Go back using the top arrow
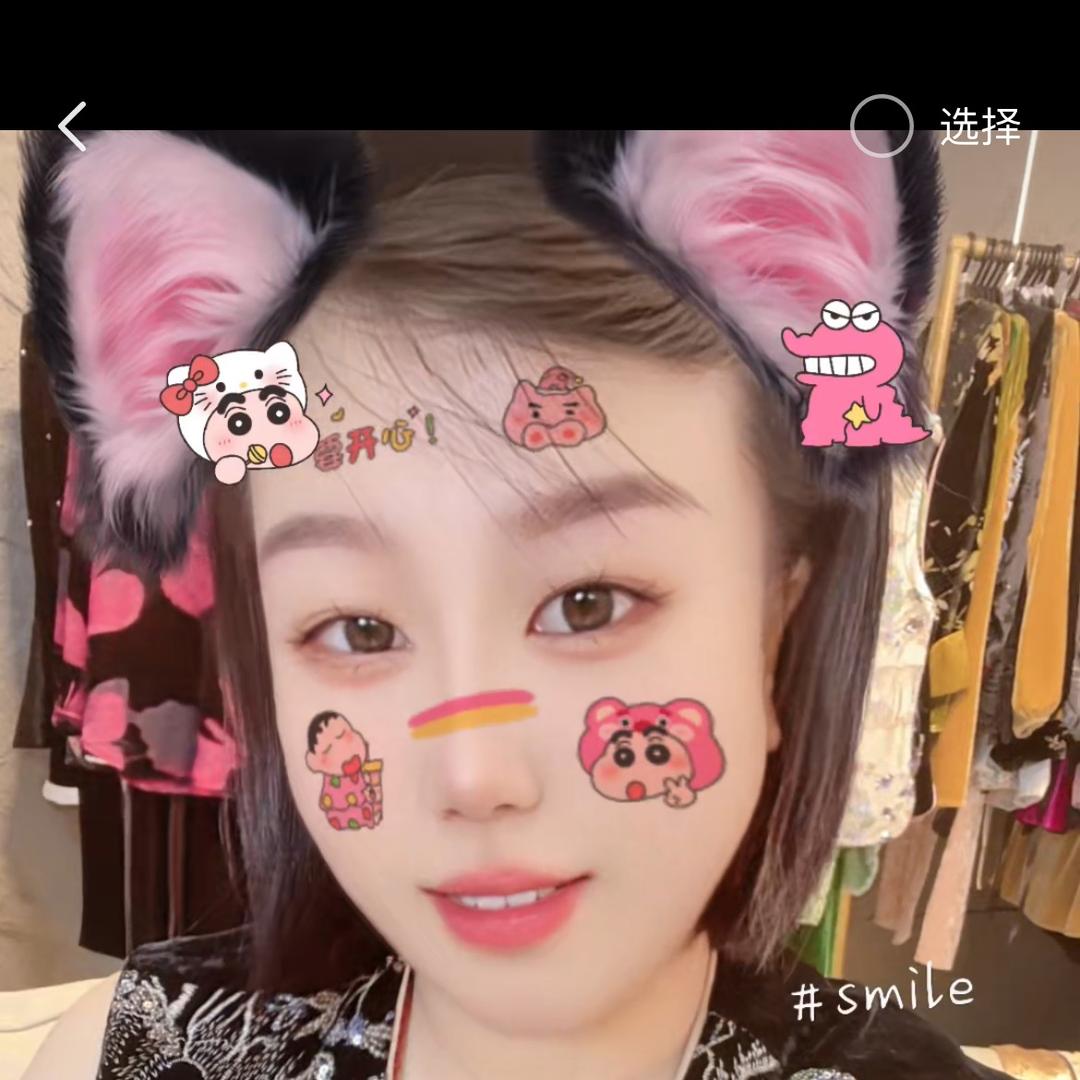The width and height of the screenshot is (1080, 1080). [72, 126]
